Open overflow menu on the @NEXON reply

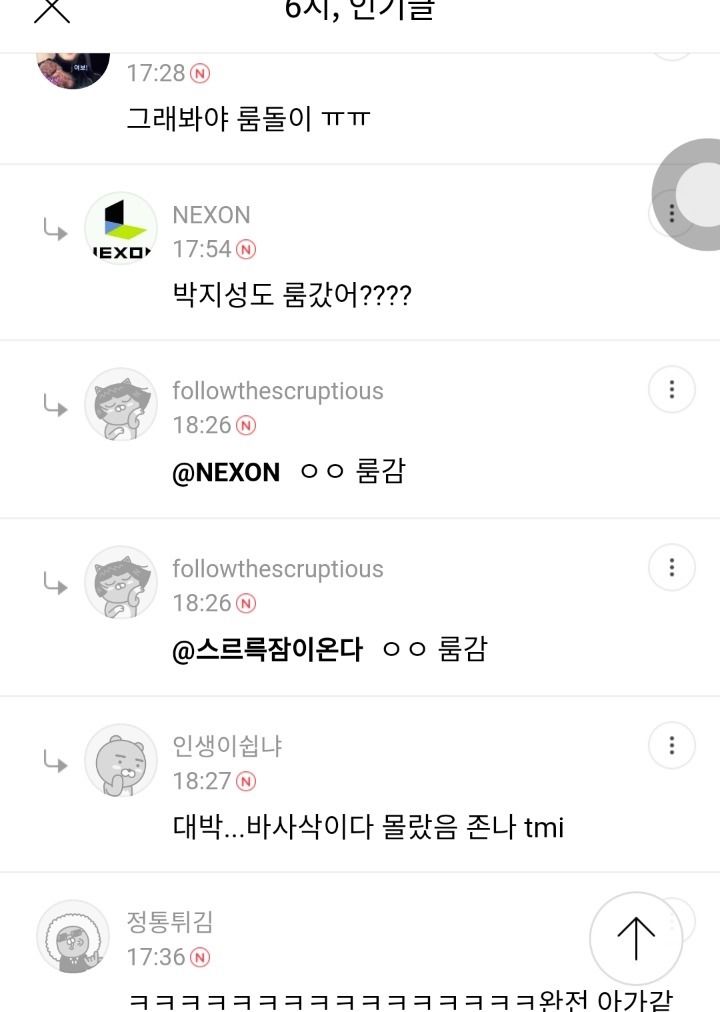point(671,390)
